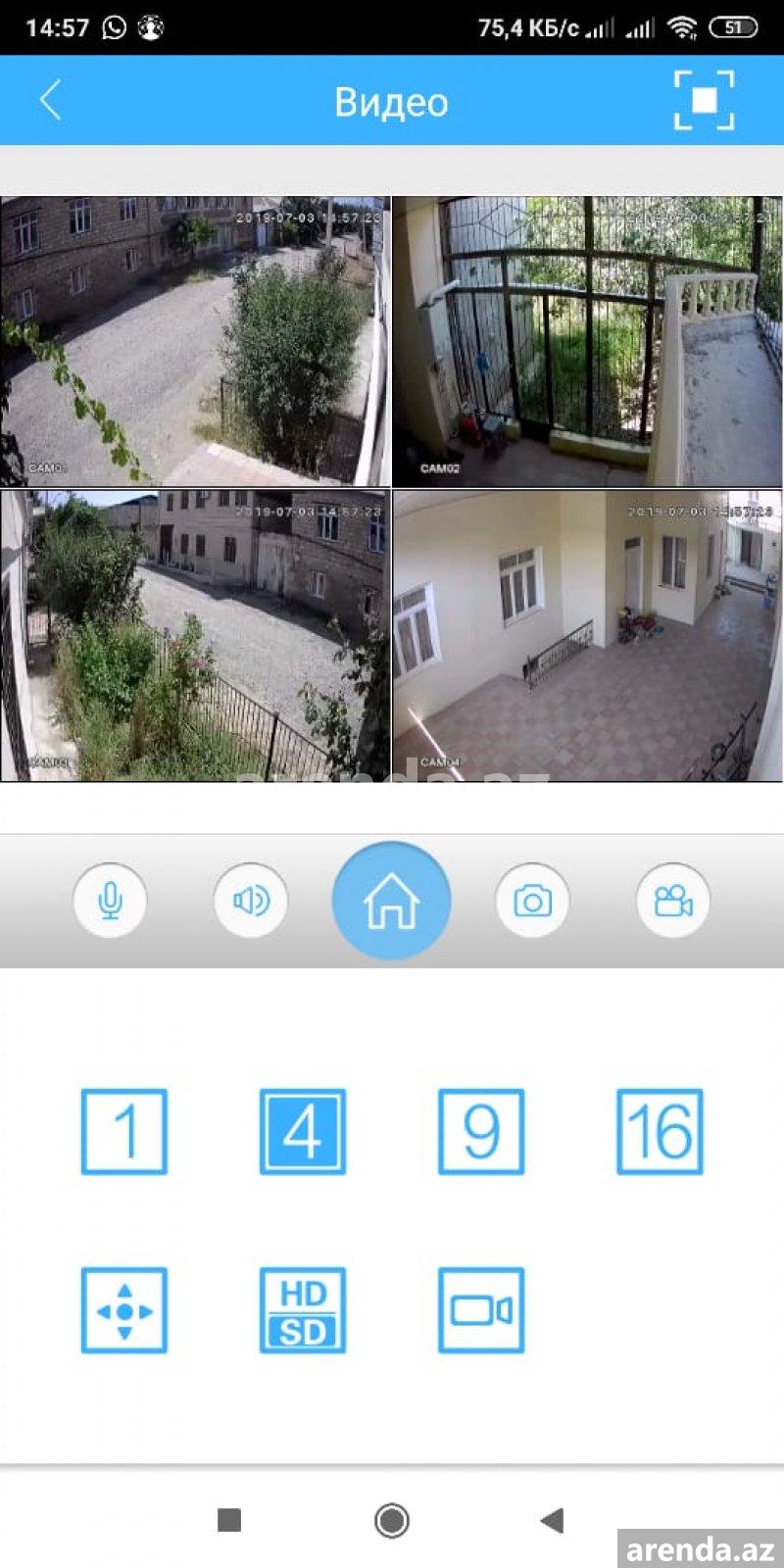Viewport: 784px width, 1568px height.
Task: Toggle the speaker sound
Action: pos(251,900)
